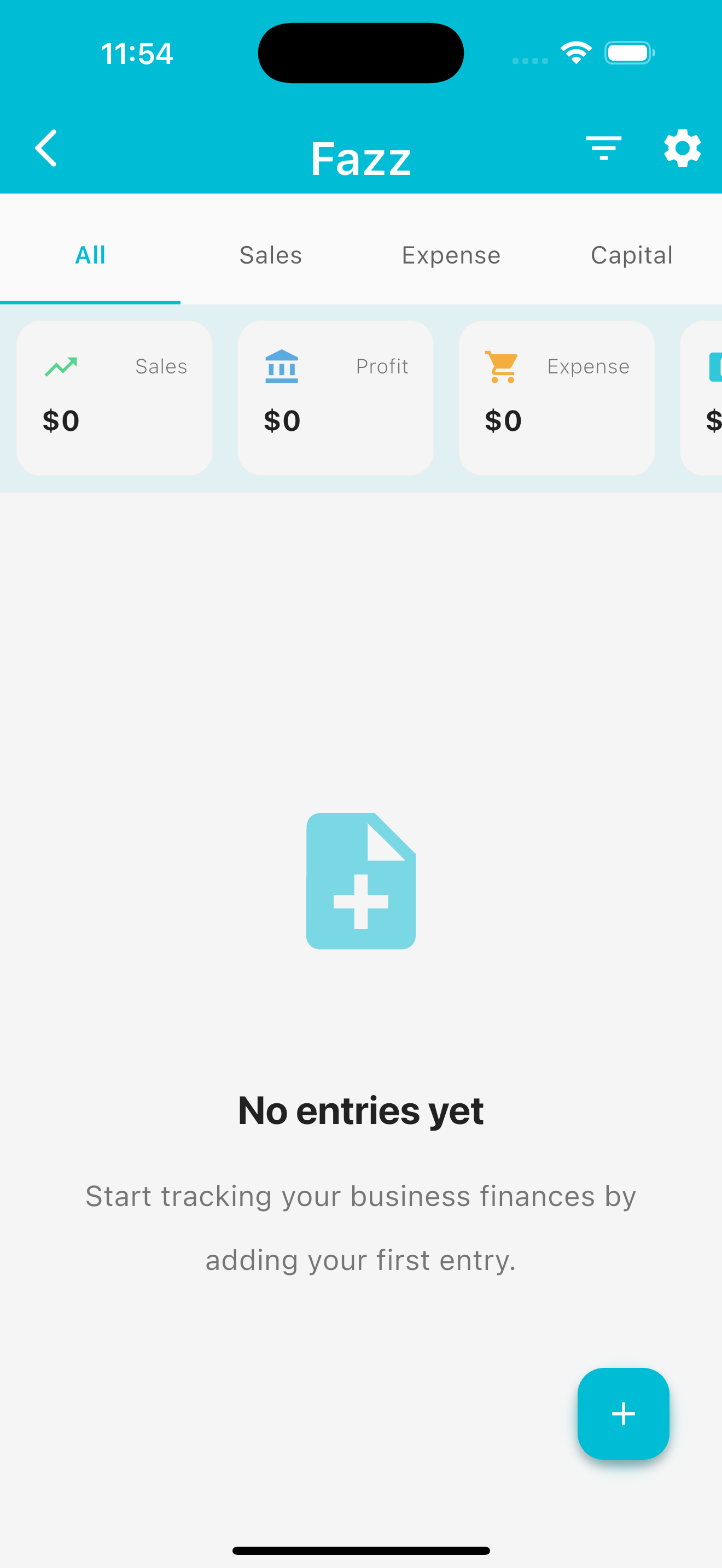Click the orange Expense shopping cart icon
The image size is (722, 1568).
pos(500,366)
